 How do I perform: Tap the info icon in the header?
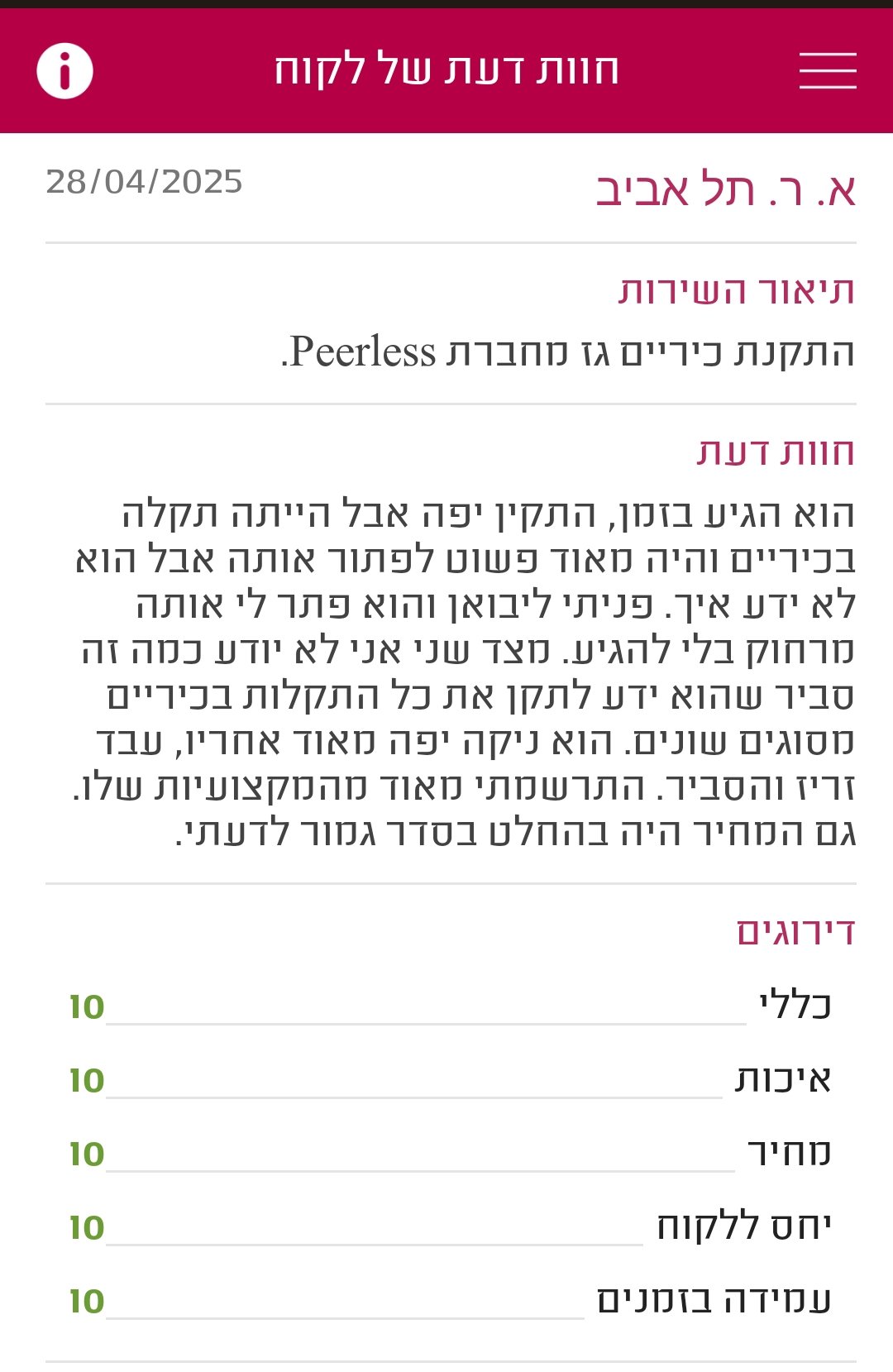(x=64, y=71)
